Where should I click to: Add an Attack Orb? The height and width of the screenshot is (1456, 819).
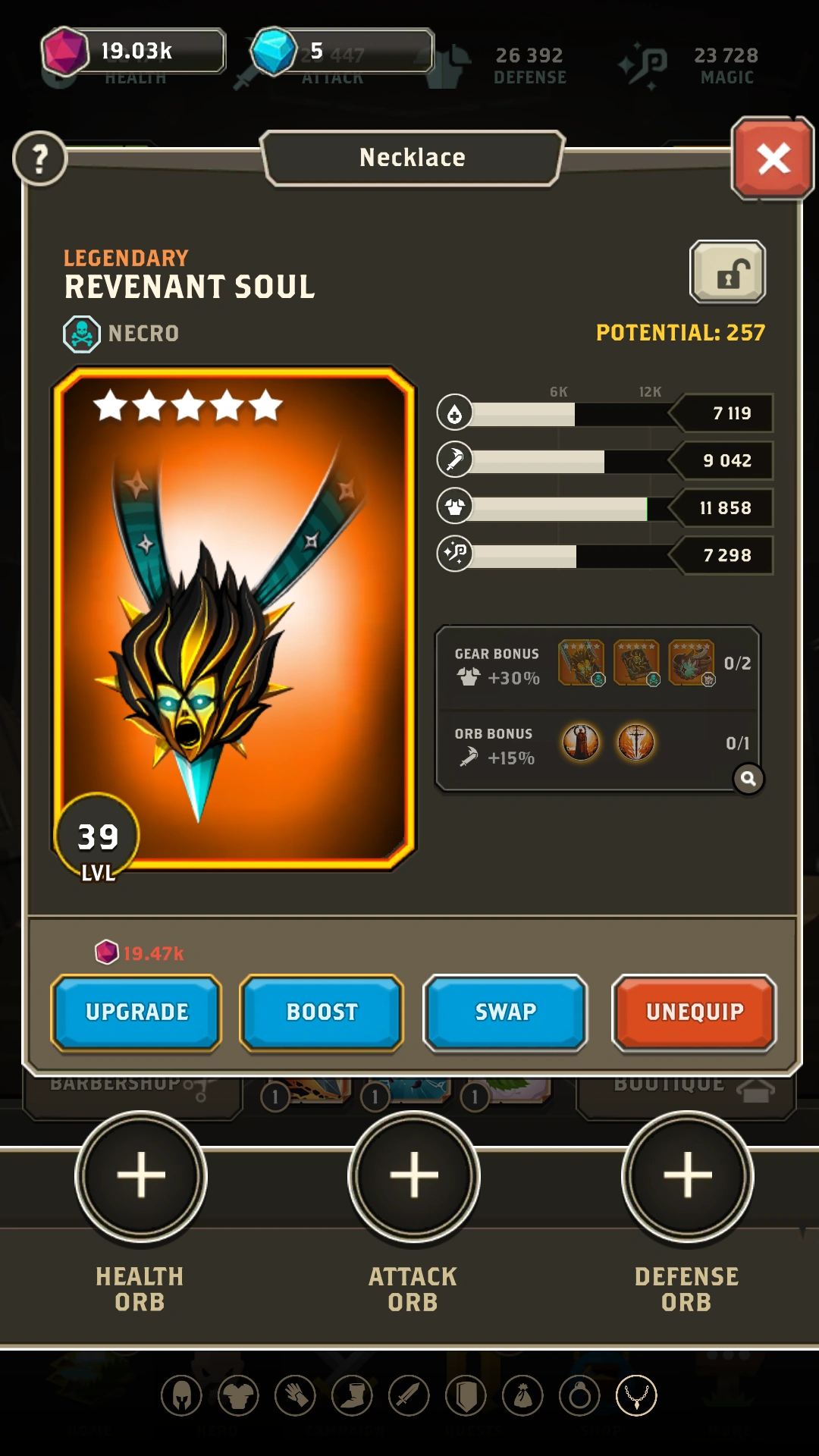coord(414,1175)
